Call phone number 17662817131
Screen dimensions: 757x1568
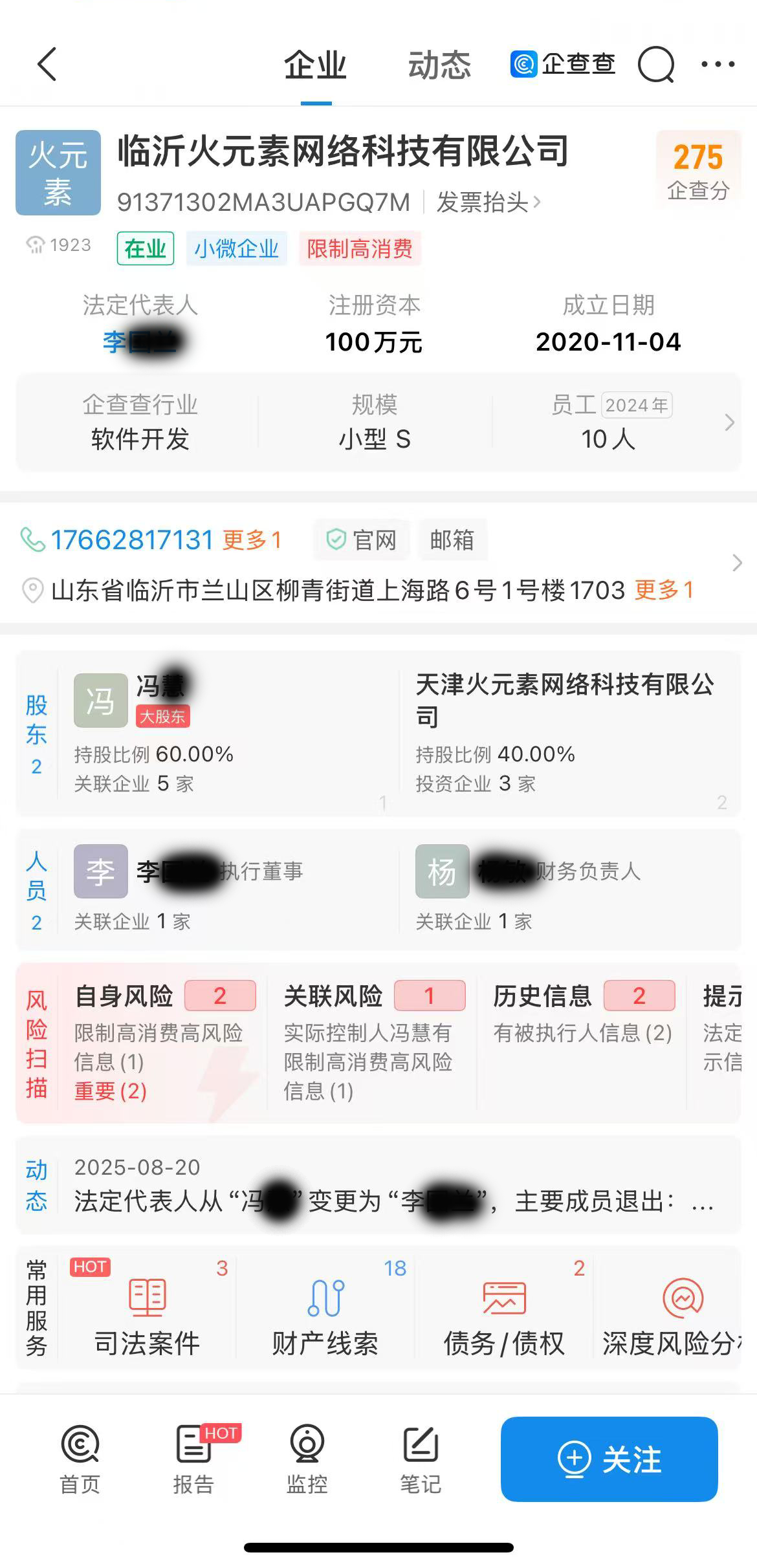click(132, 539)
